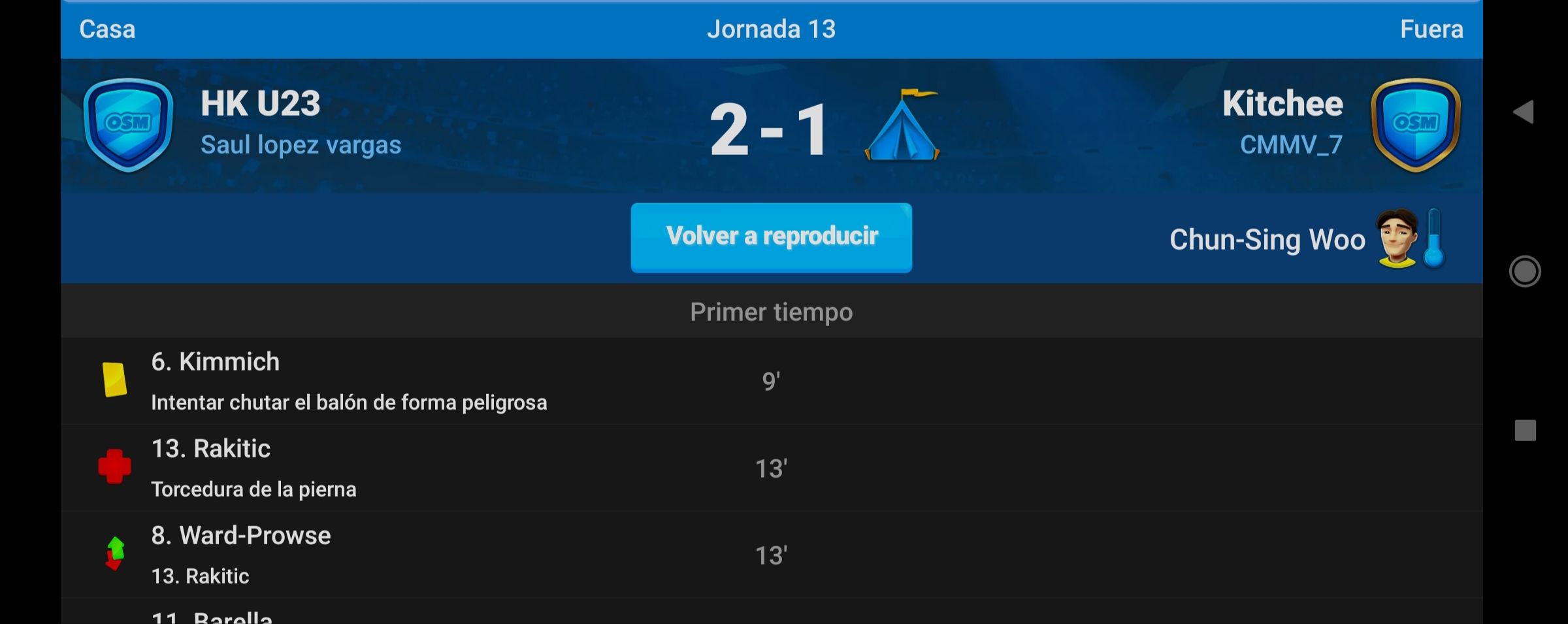Go to the device home screen
This screenshot has width=1568, height=624.
point(1524,271)
